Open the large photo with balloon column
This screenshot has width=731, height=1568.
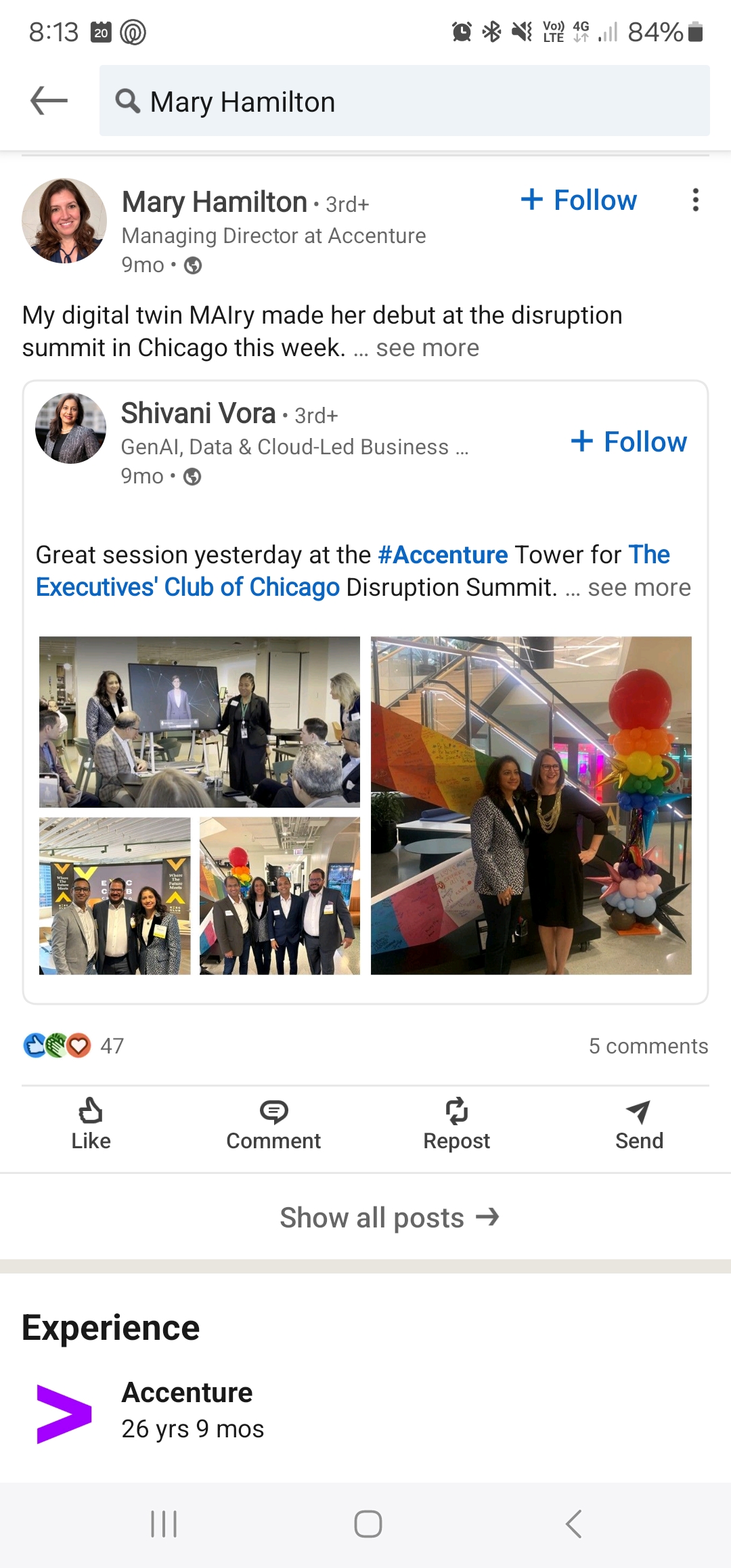(x=531, y=805)
